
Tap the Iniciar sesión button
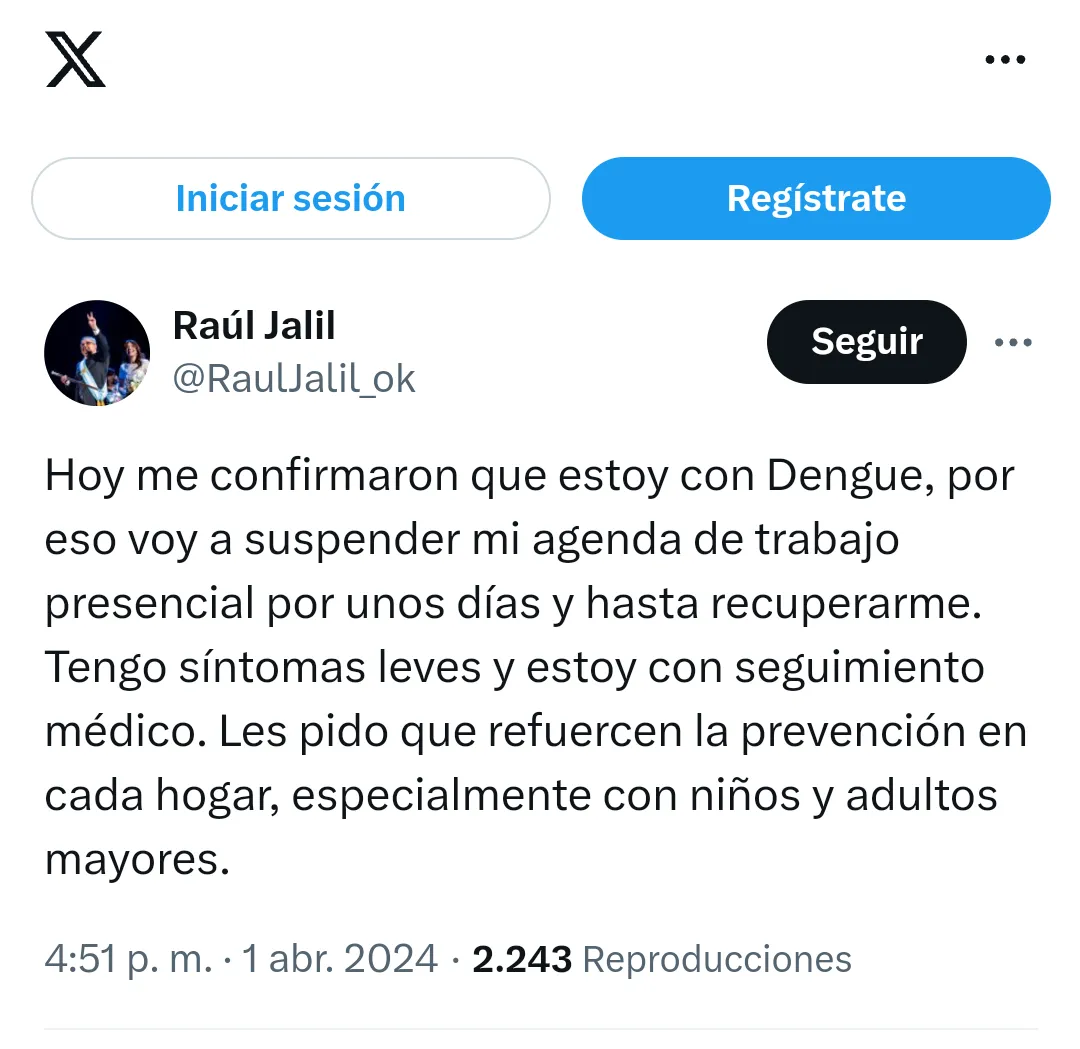tap(290, 198)
